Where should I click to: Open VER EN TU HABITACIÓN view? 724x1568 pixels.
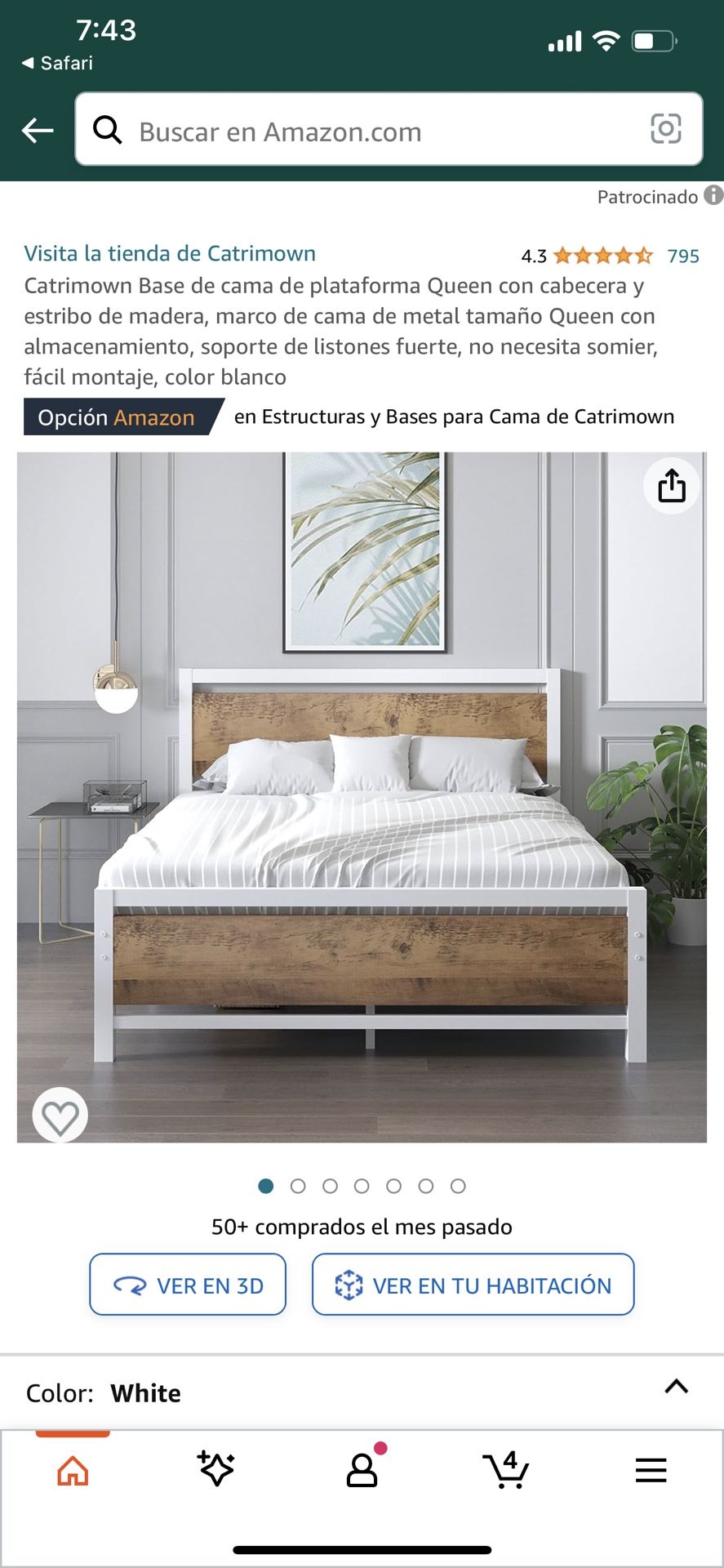click(473, 1284)
